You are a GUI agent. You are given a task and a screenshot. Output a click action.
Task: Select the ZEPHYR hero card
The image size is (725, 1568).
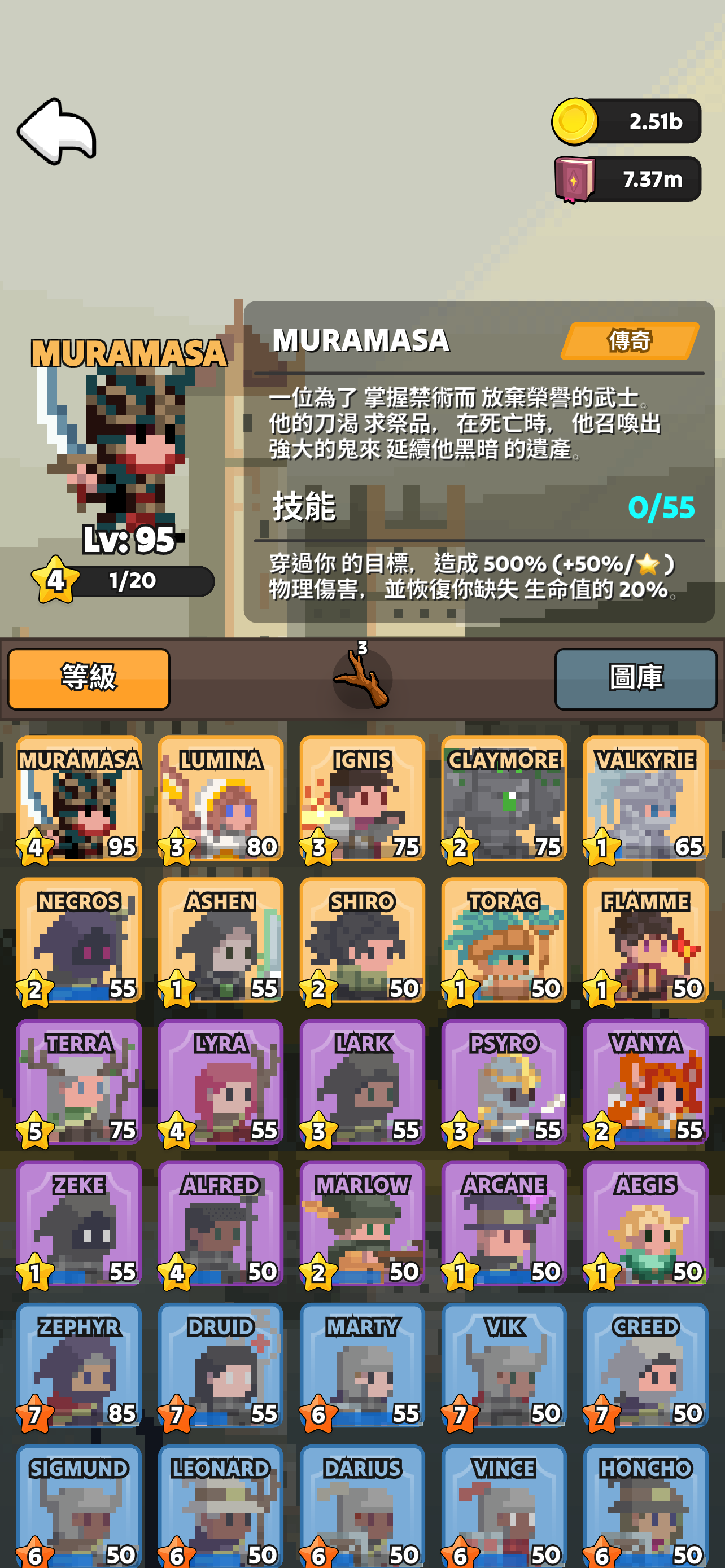(x=79, y=1365)
